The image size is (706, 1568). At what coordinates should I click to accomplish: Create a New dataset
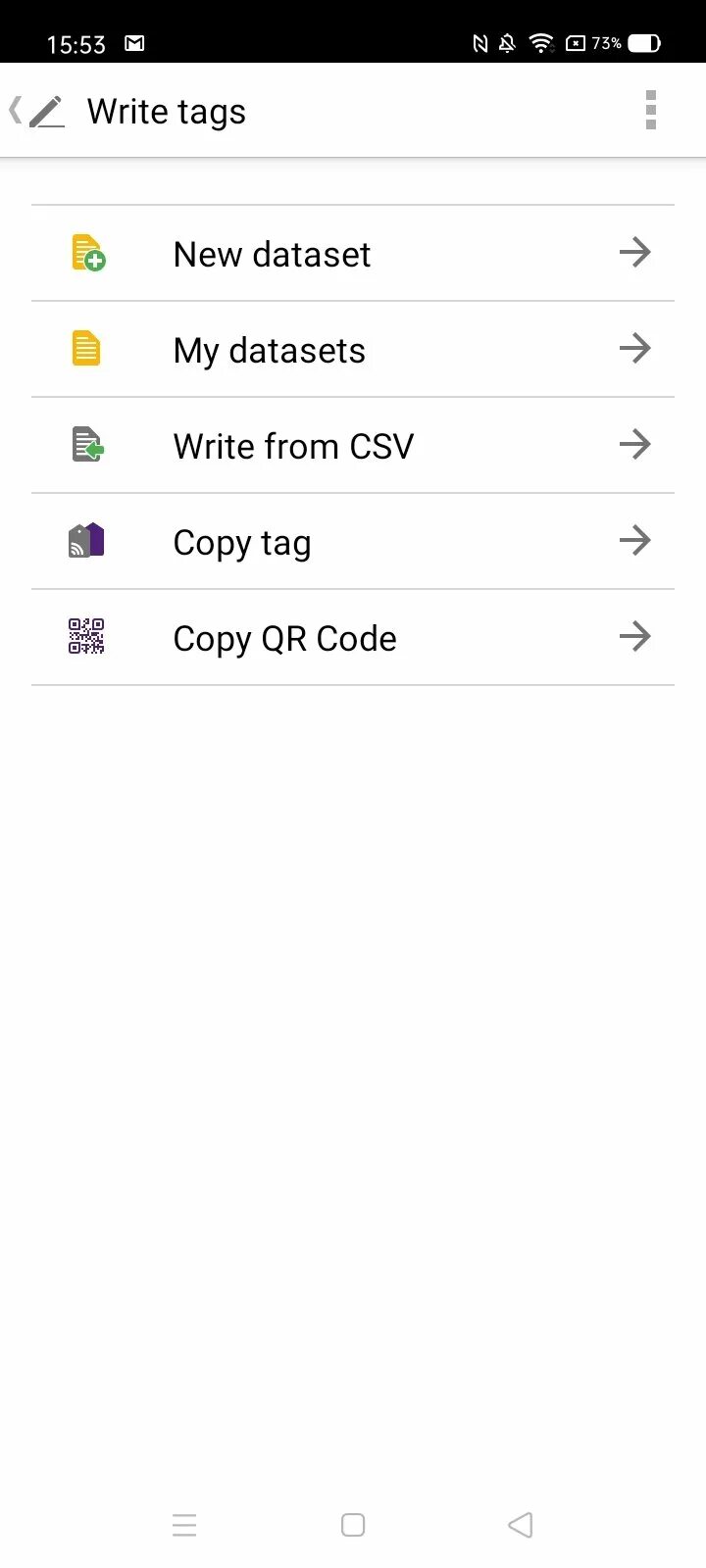(x=353, y=254)
